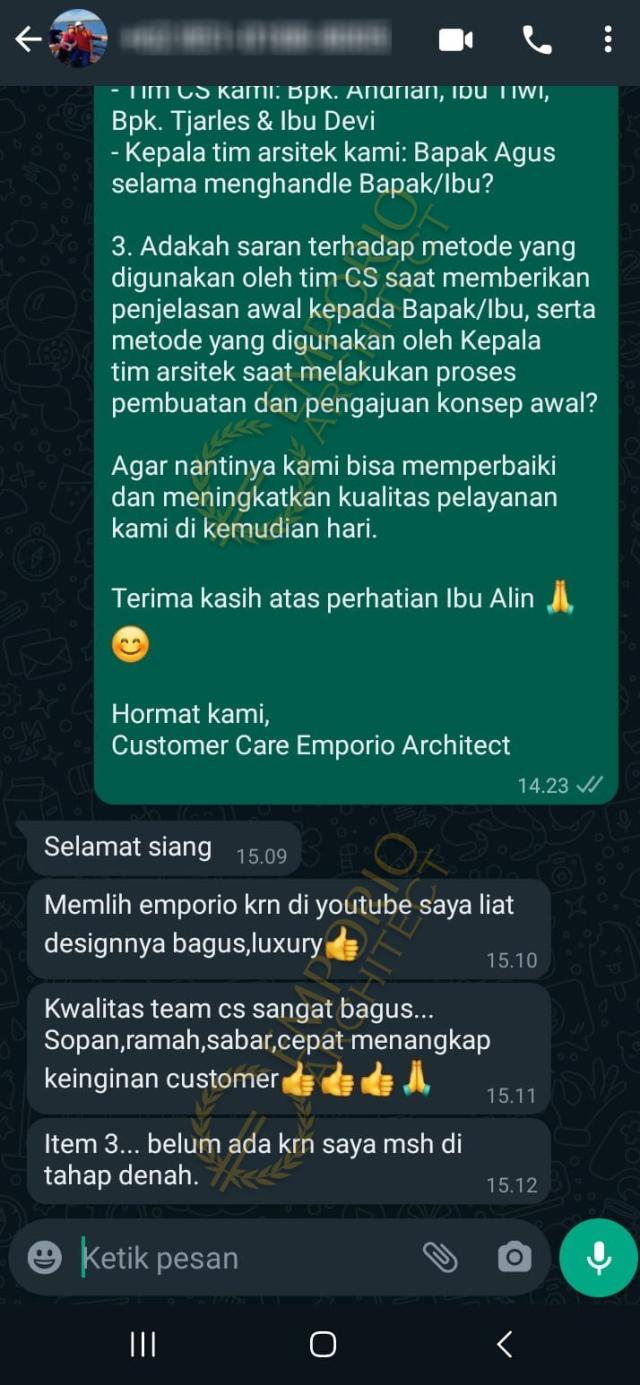Image resolution: width=640 pixels, height=1385 pixels.
Task: Start a voice call
Action: 537,39
